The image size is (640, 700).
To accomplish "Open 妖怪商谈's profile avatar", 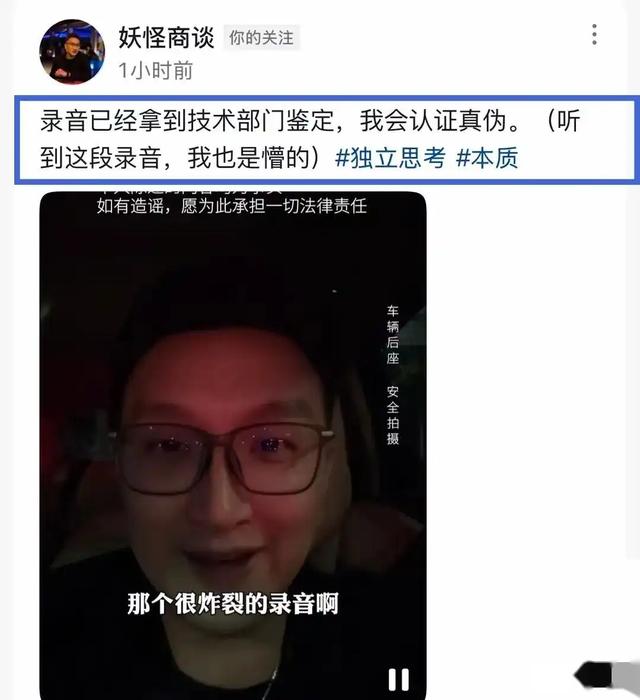I will 72,52.
